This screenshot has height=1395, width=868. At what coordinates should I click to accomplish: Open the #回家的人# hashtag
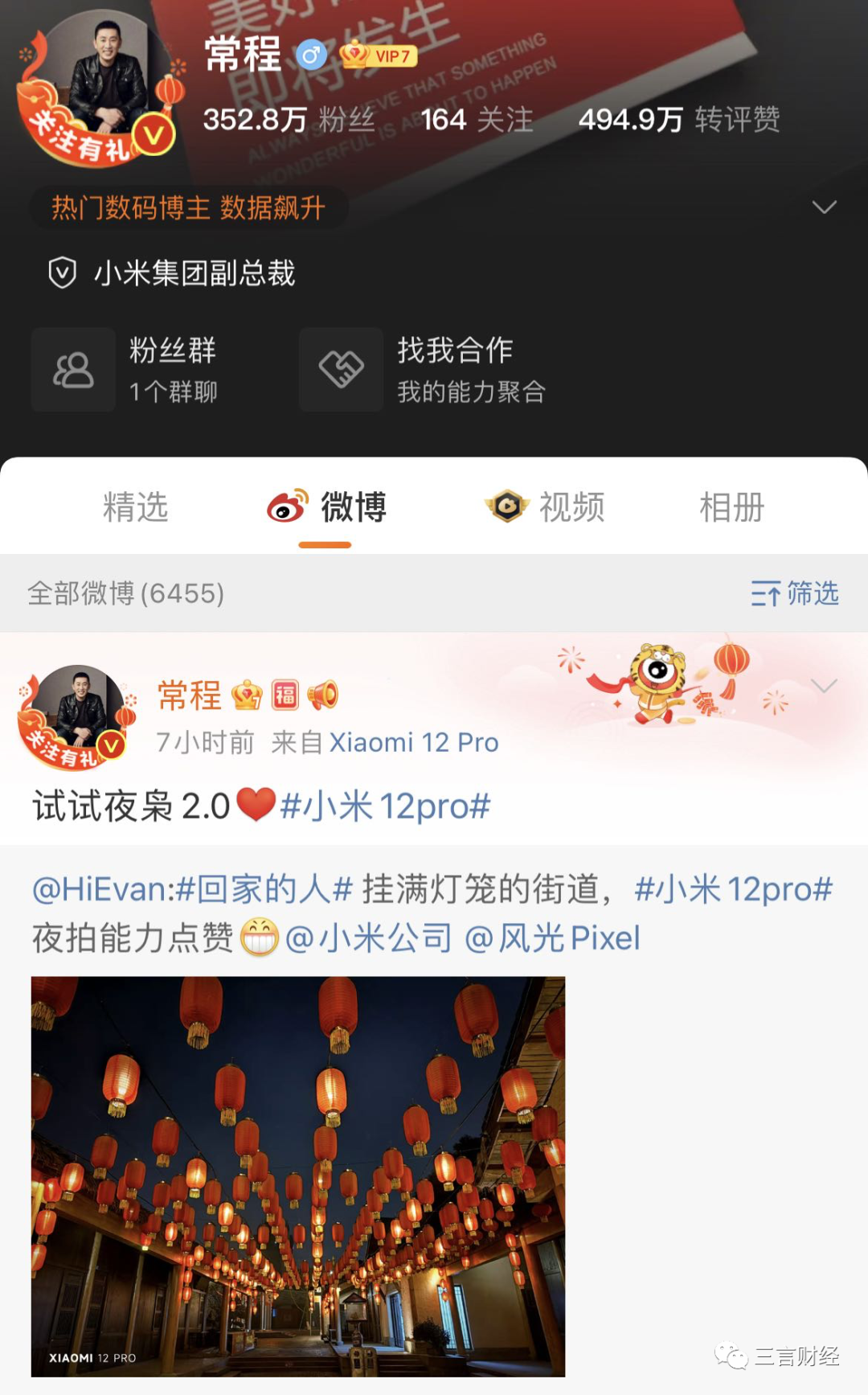click(x=264, y=889)
